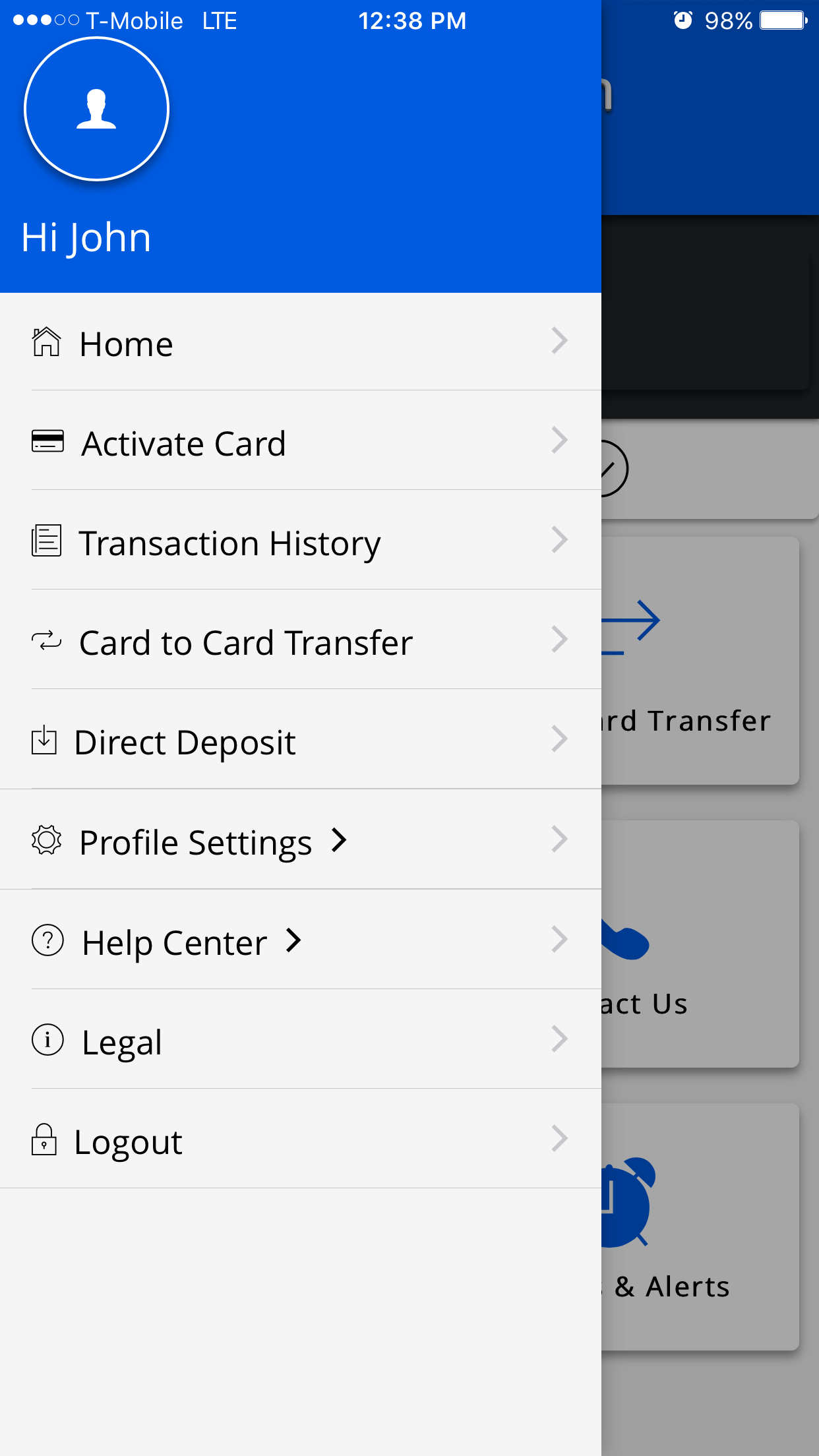
Task: Select Direct Deposit in the sidebar menu
Action: click(x=185, y=741)
